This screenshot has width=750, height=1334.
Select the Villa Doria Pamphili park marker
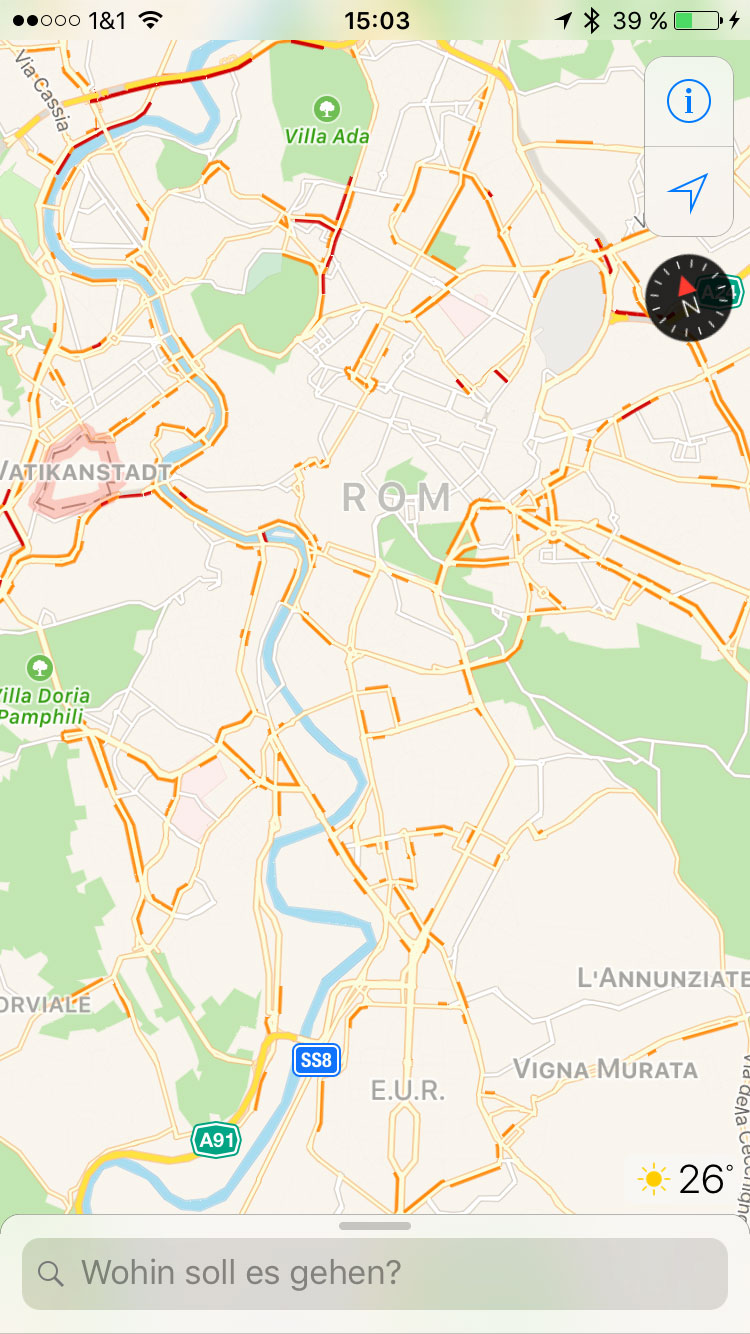[x=40, y=667]
